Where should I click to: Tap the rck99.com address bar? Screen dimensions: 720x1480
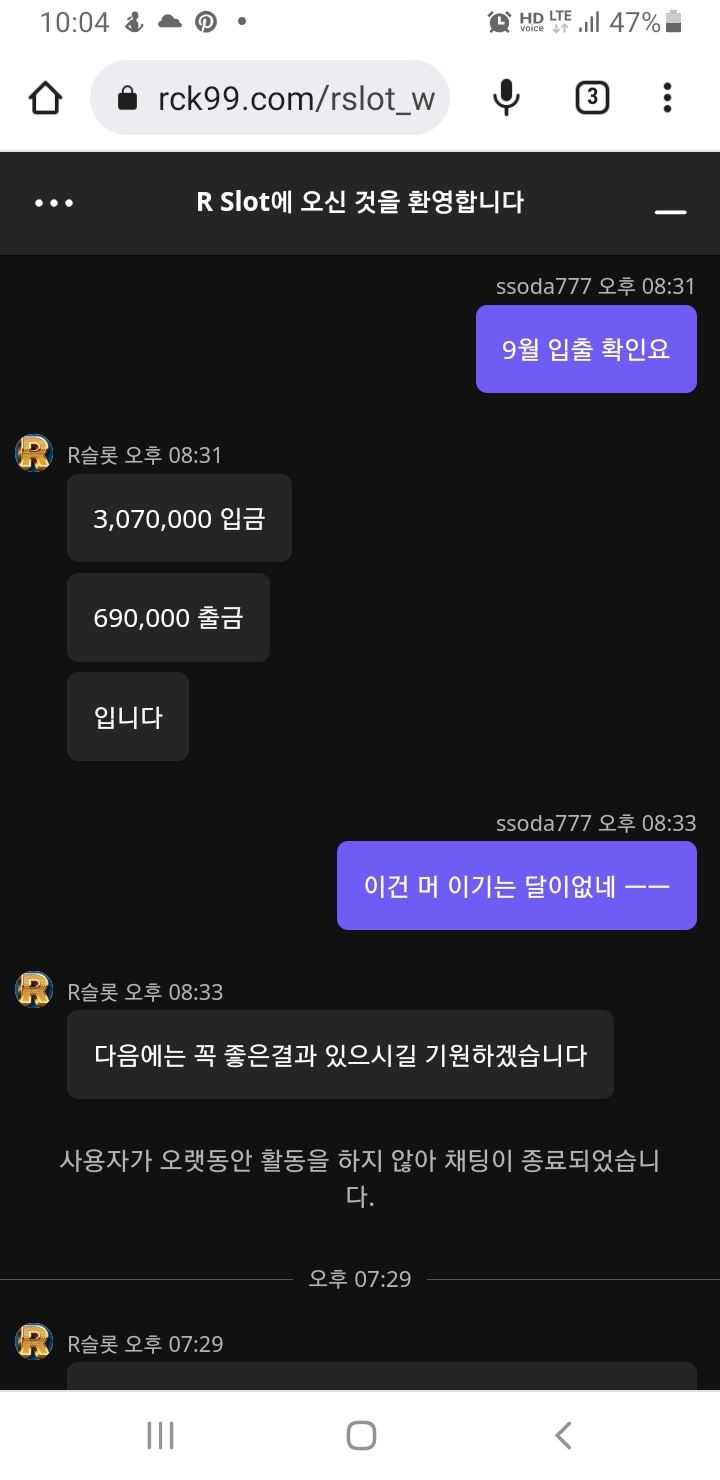(270, 97)
